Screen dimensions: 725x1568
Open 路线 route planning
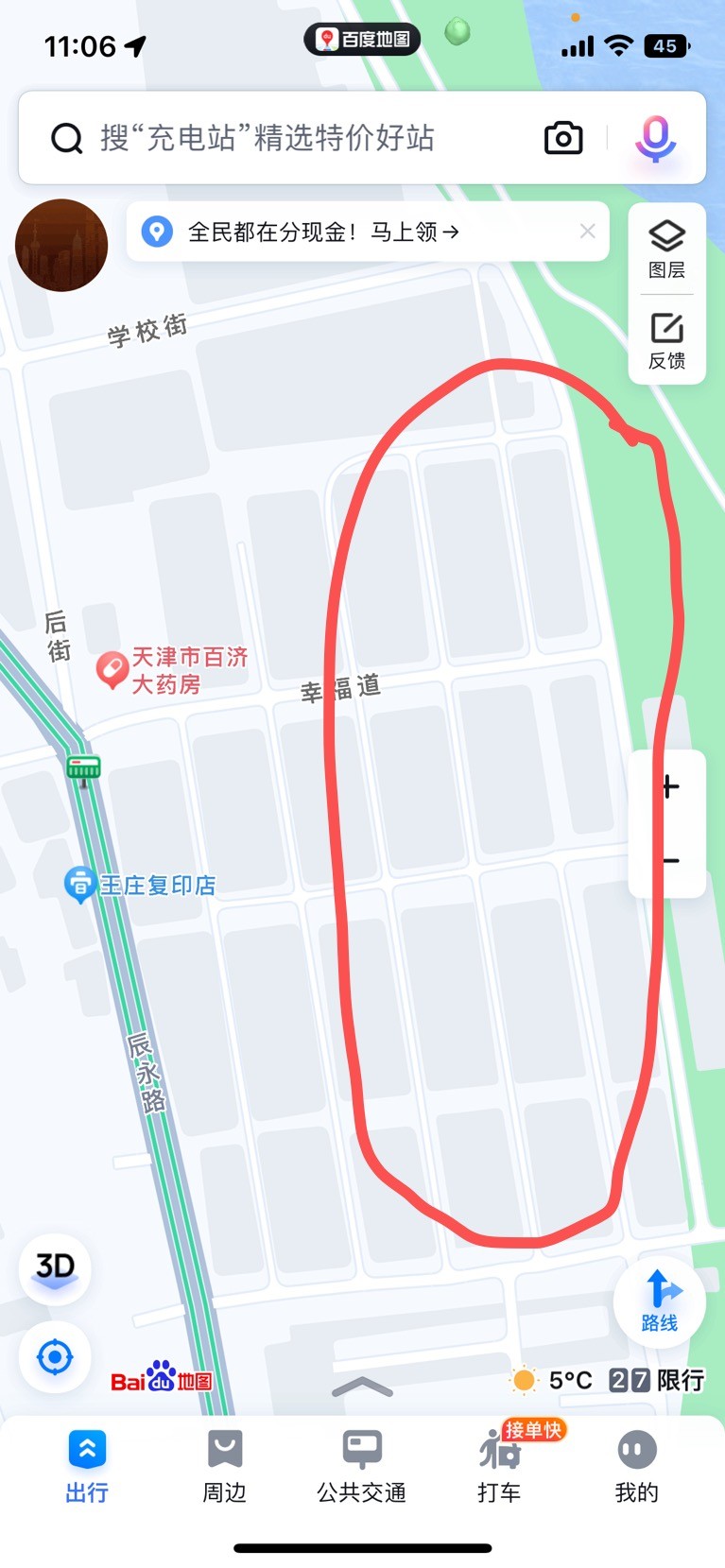(660, 1301)
